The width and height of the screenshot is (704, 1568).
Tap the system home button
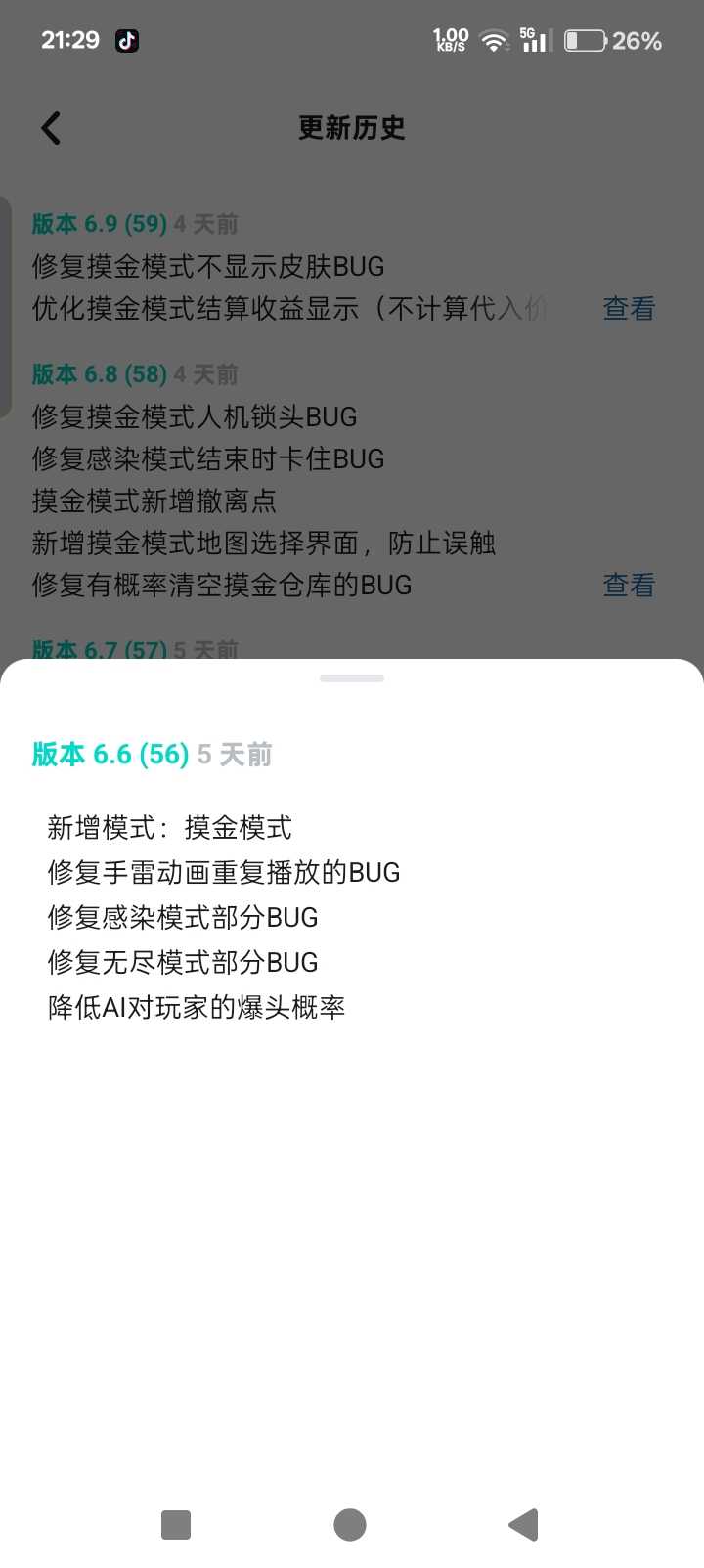point(350,1524)
